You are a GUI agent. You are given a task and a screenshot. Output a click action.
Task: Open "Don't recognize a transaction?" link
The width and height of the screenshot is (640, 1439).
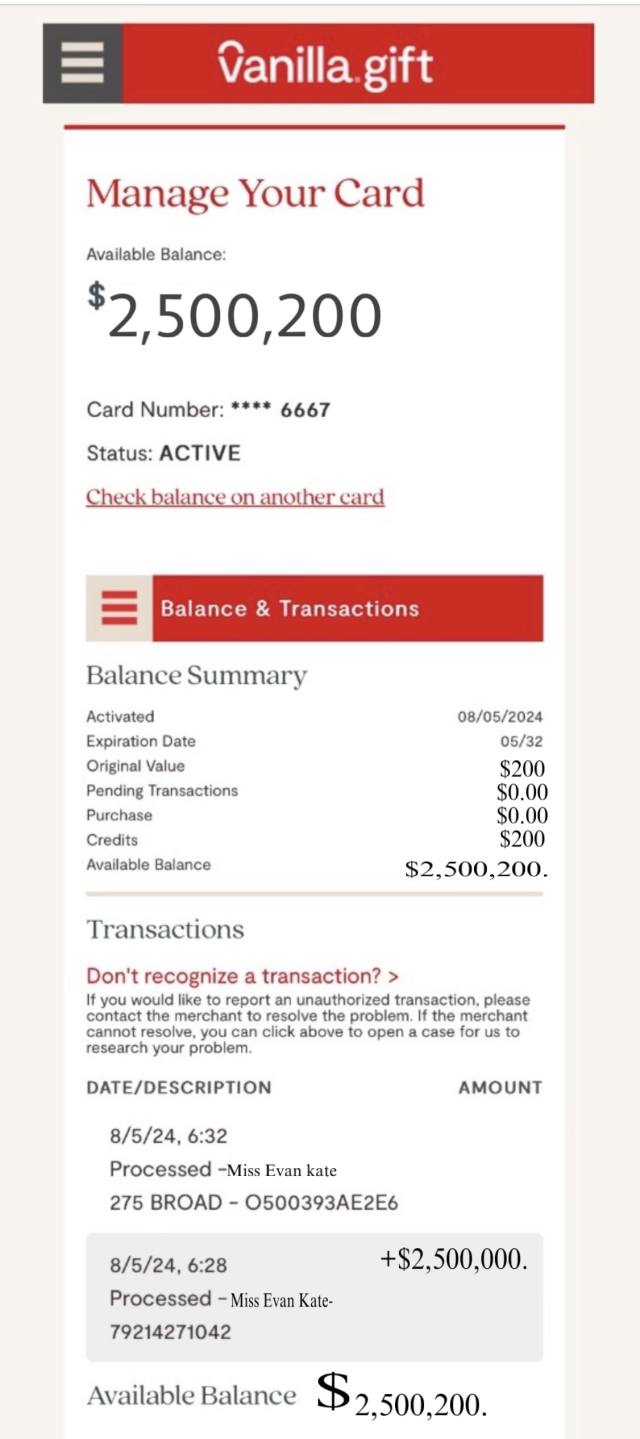(x=242, y=976)
